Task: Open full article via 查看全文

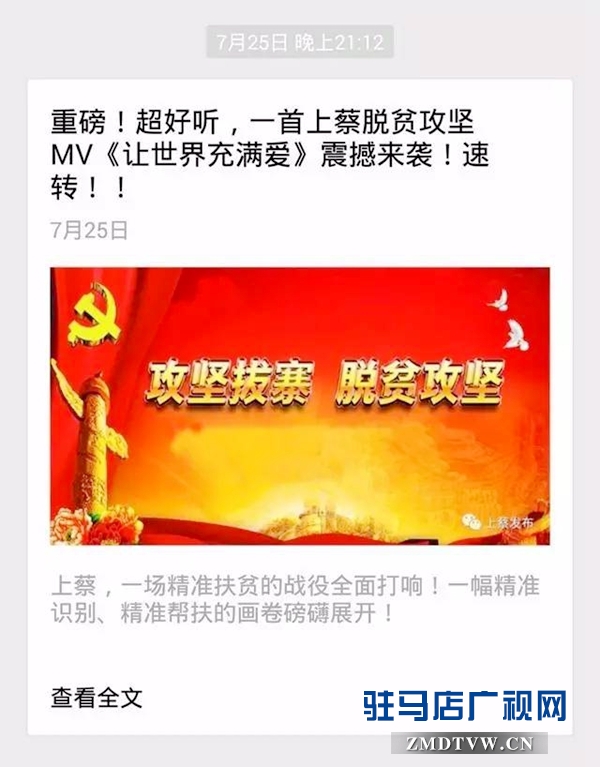Action: point(97,697)
